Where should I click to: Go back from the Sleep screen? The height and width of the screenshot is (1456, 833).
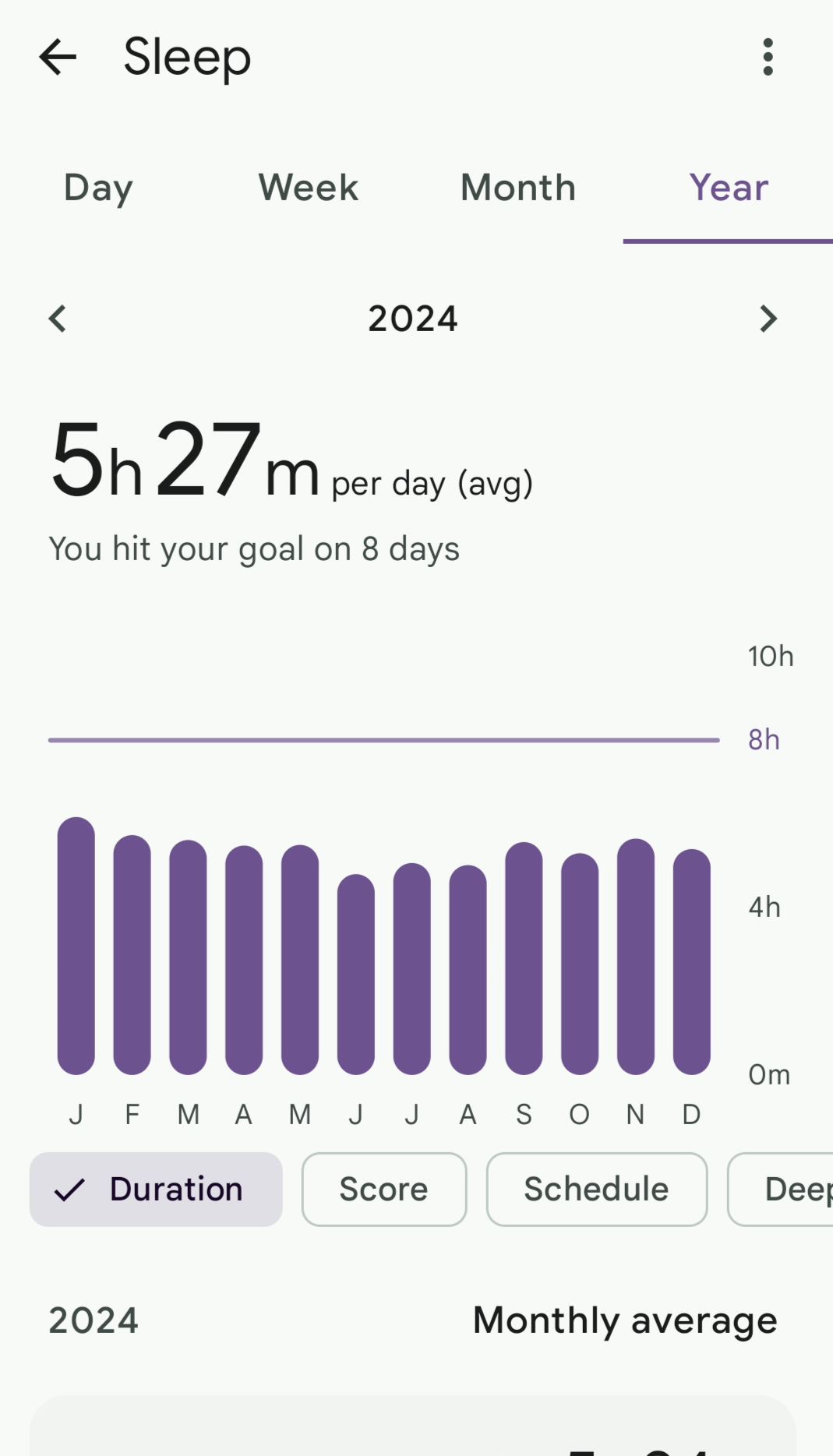tap(58, 57)
